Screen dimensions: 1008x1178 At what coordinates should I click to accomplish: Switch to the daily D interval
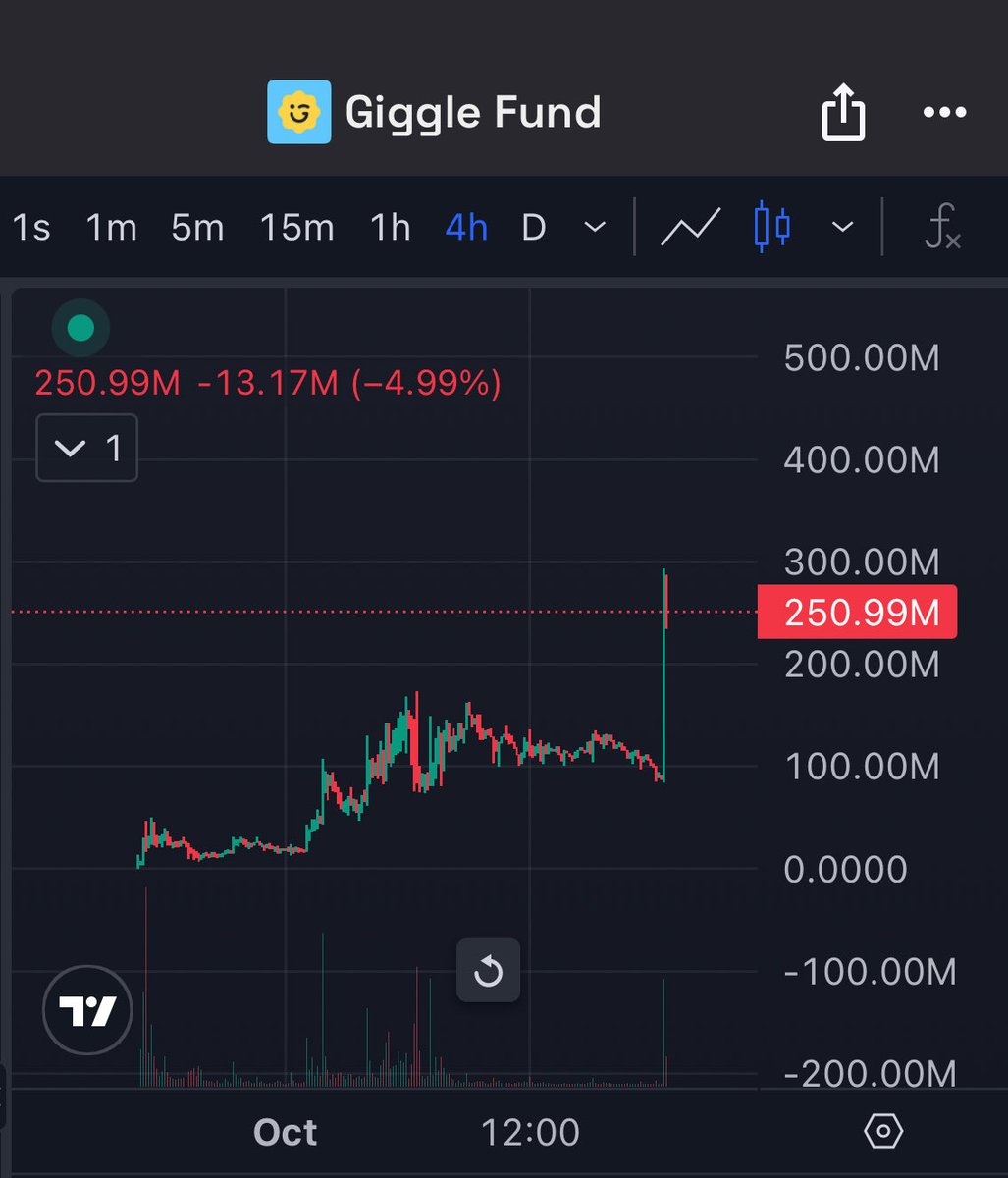click(533, 228)
